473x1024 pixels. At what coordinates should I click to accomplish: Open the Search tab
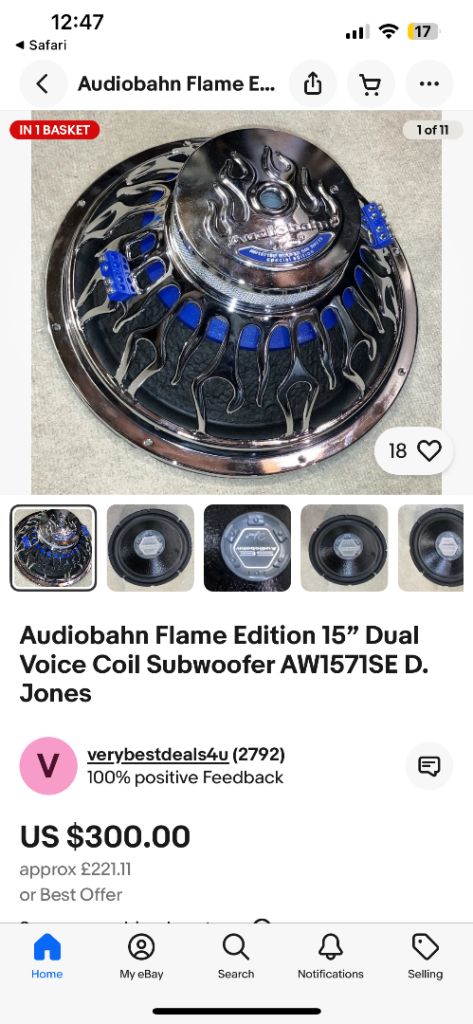[236, 957]
